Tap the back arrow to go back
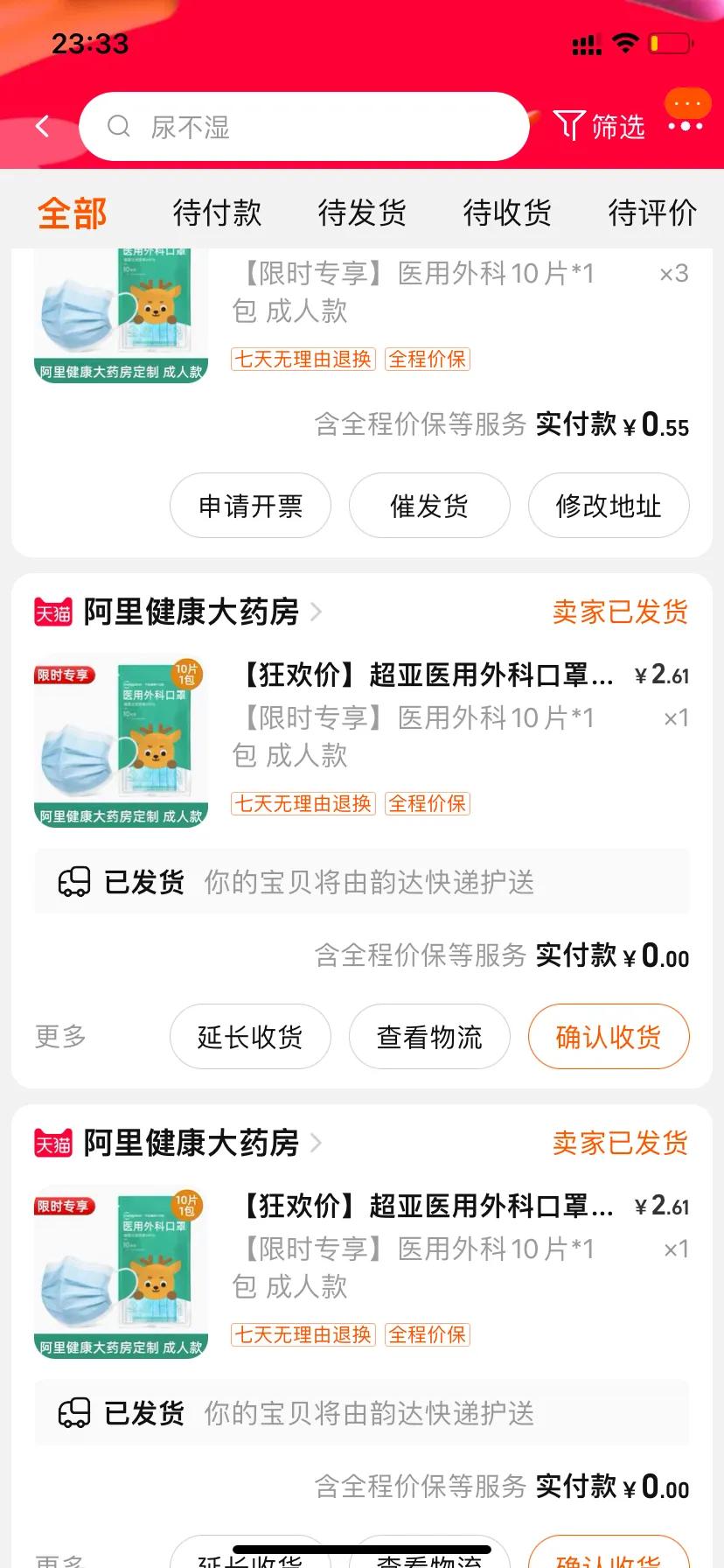This screenshot has width=724, height=1568. 42,126
